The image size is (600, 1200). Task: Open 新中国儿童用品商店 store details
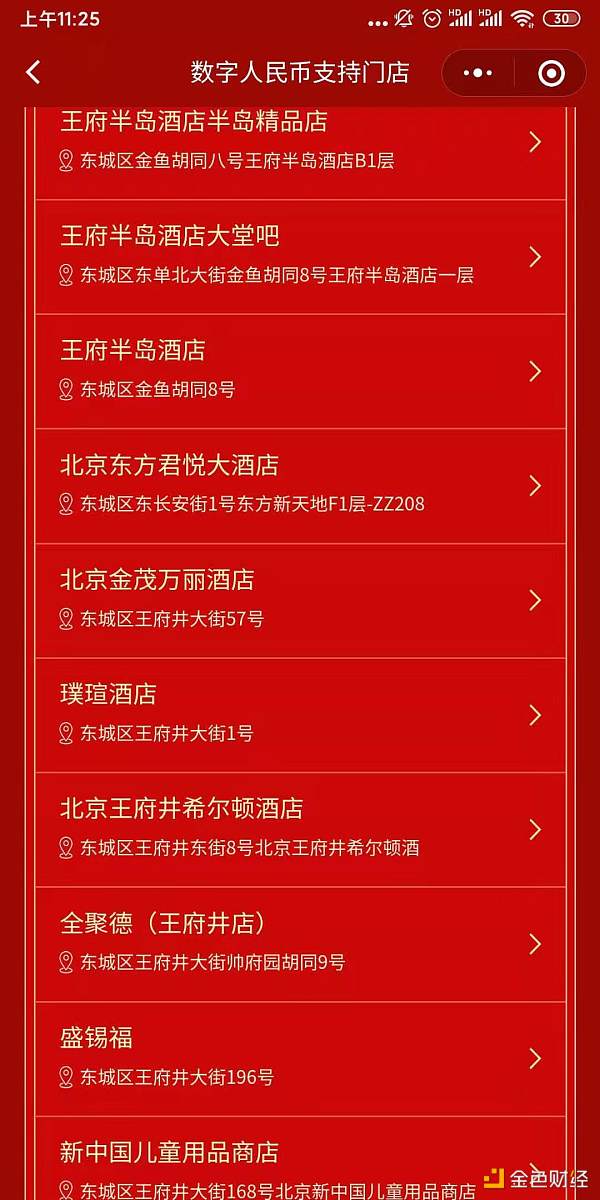tap(300, 1165)
